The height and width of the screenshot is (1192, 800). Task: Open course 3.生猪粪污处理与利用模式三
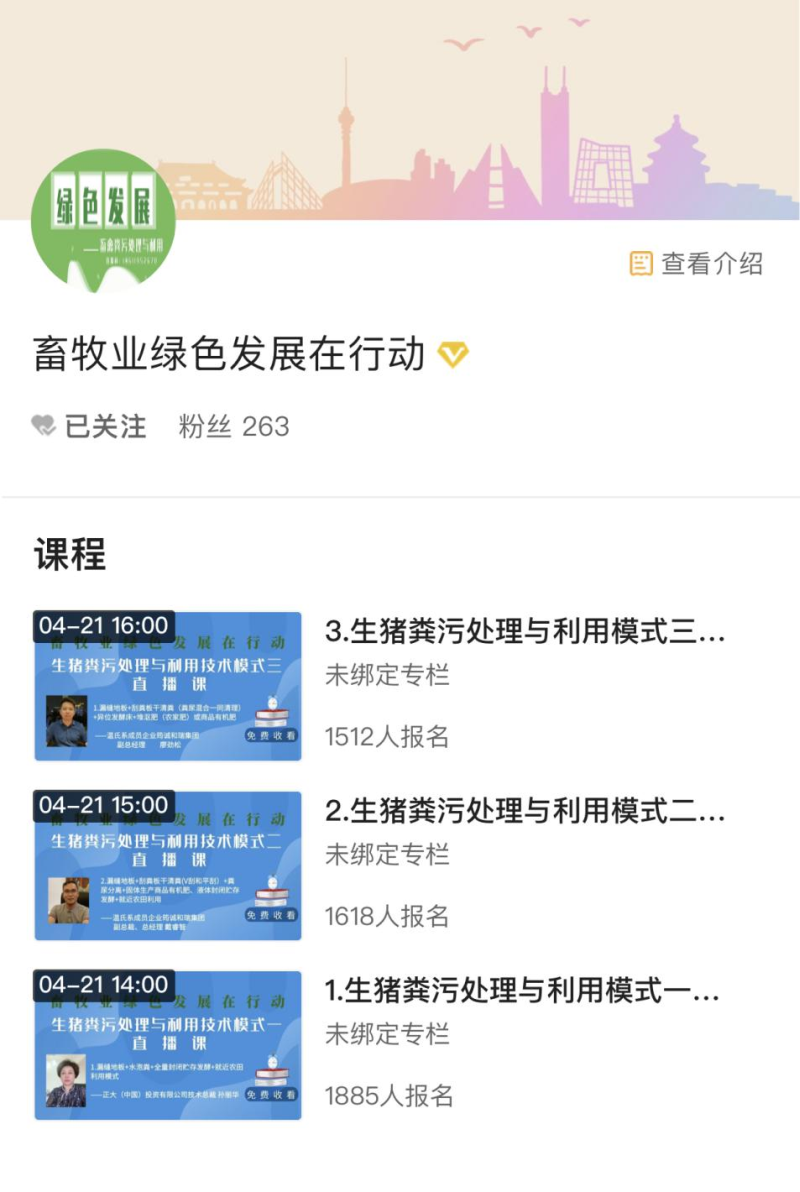[524, 633]
